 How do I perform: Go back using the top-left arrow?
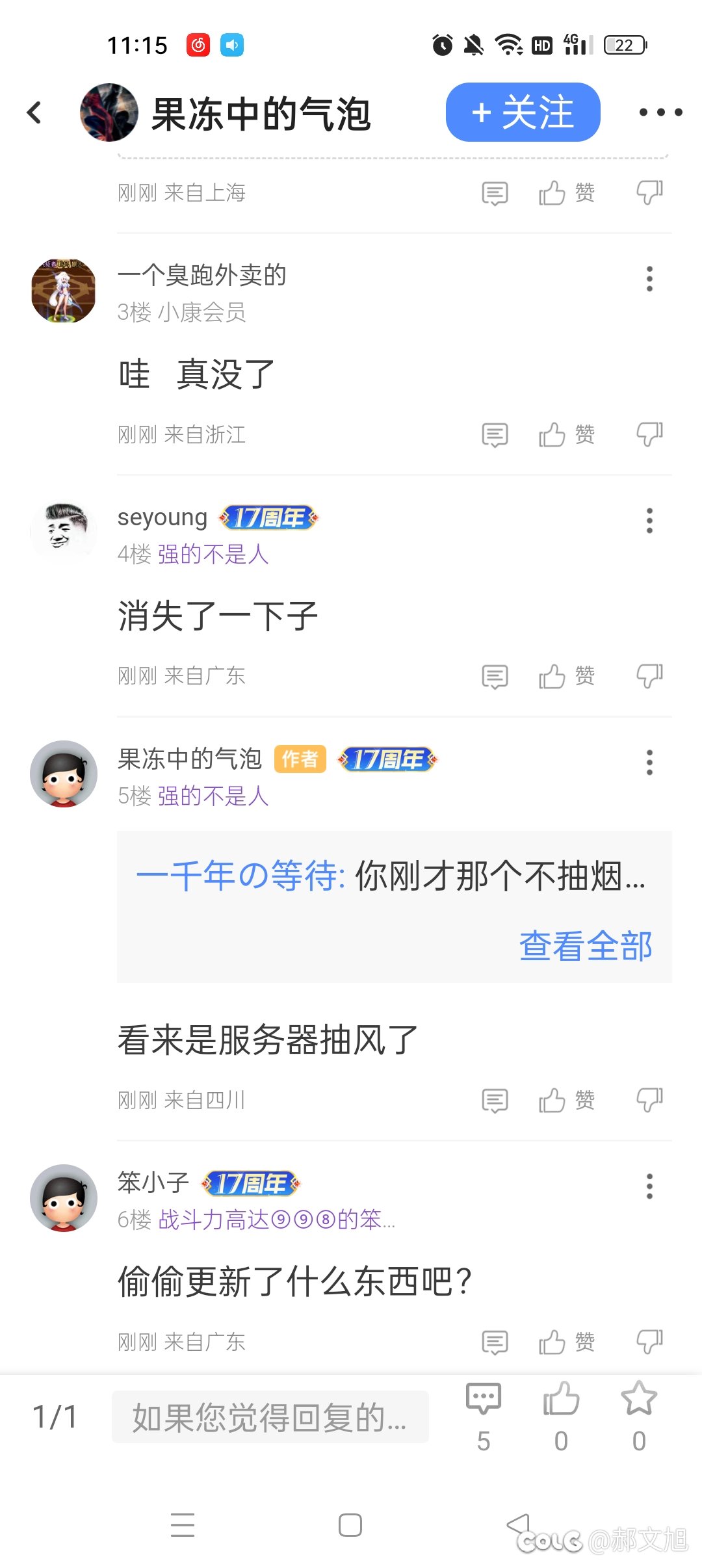click(34, 112)
